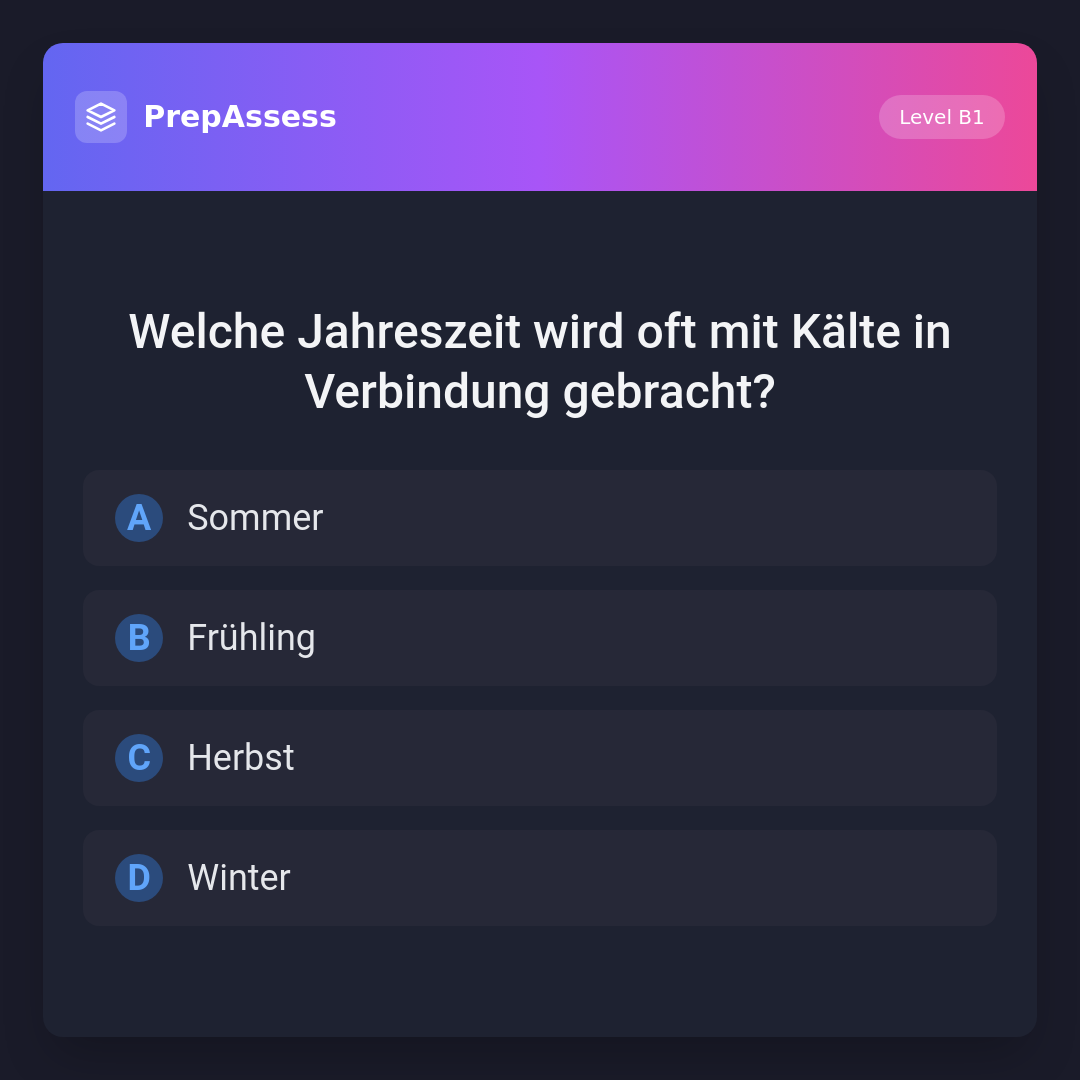Screen dimensions: 1080x1080
Task: Pick answer C Herbst
Action: [x=540, y=758]
